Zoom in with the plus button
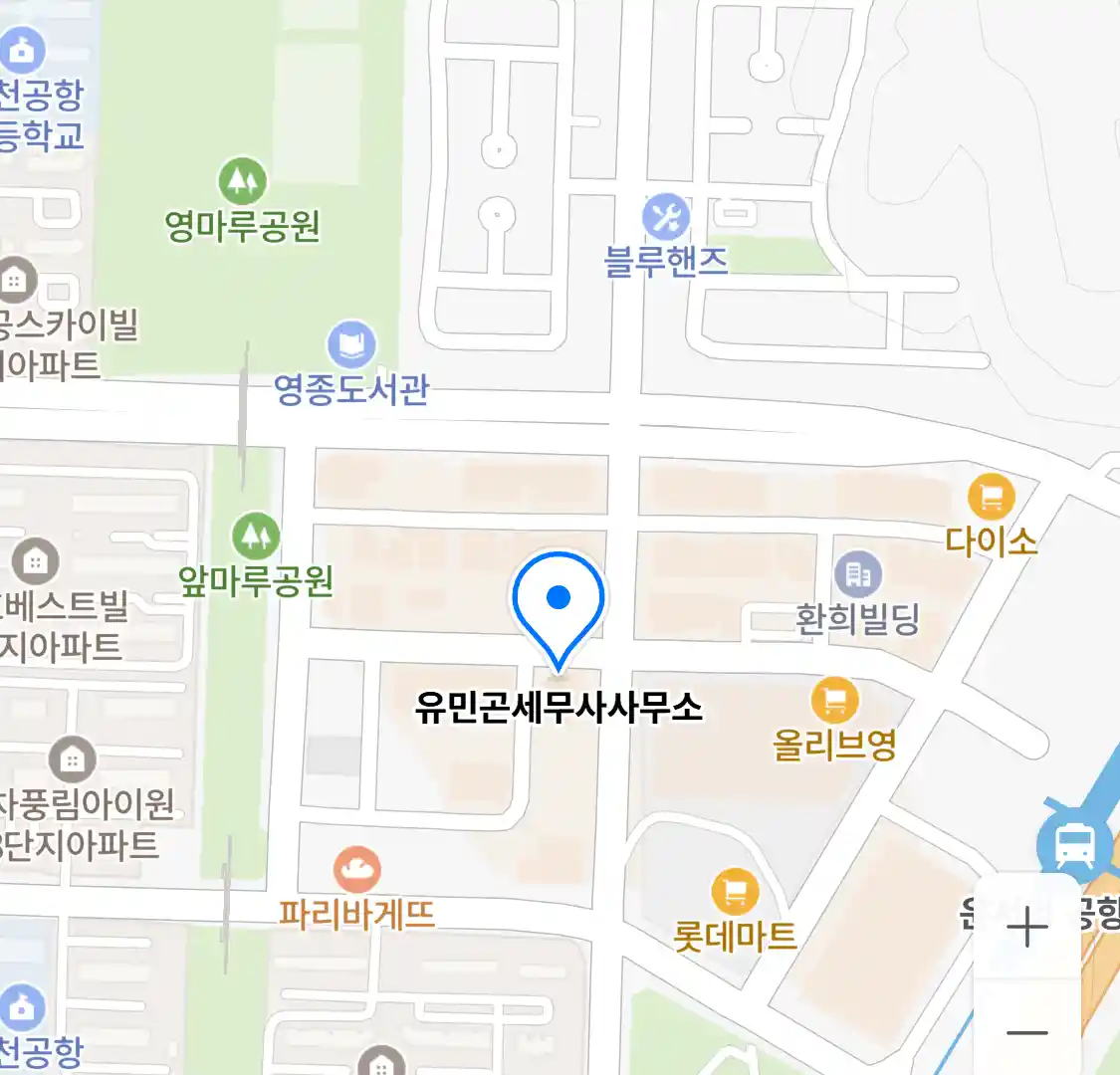Screen dimensions: 1120x1075 tap(1026, 928)
